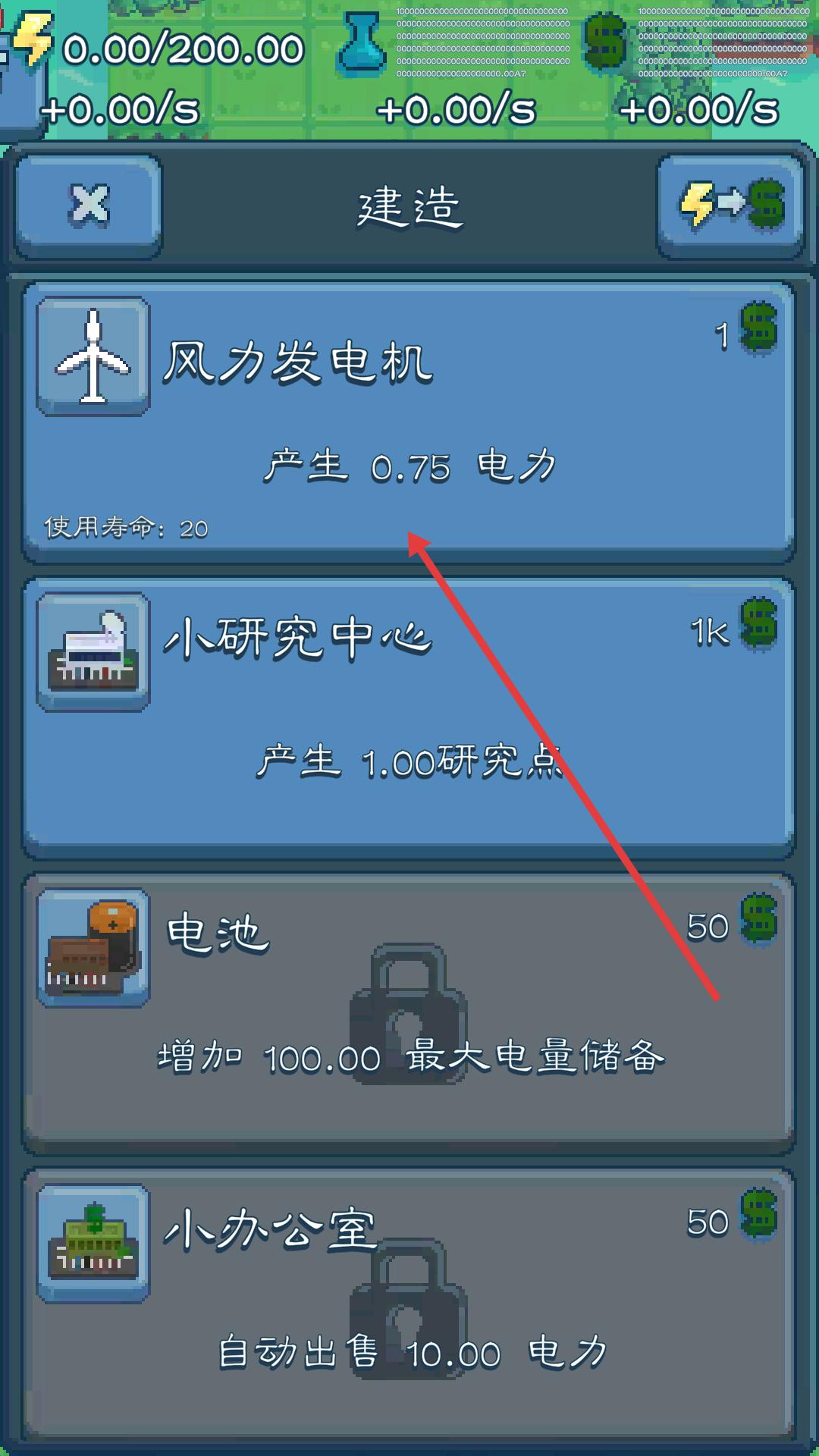Viewport: 819px width, 1456px height.
Task: Click the dollar icon beside the 50 battery price
Action: [x=757, y=919]
